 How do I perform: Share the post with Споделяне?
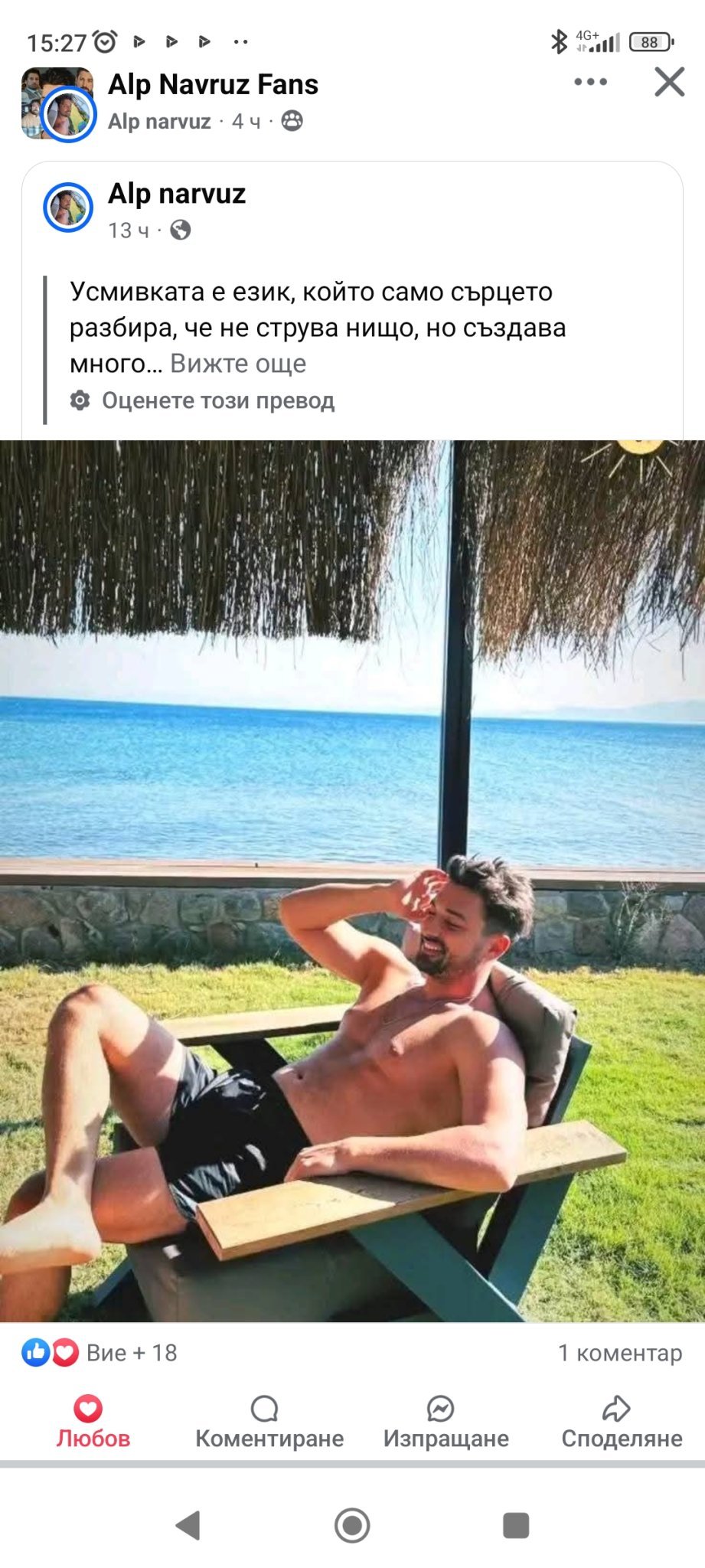point(622,1423)
